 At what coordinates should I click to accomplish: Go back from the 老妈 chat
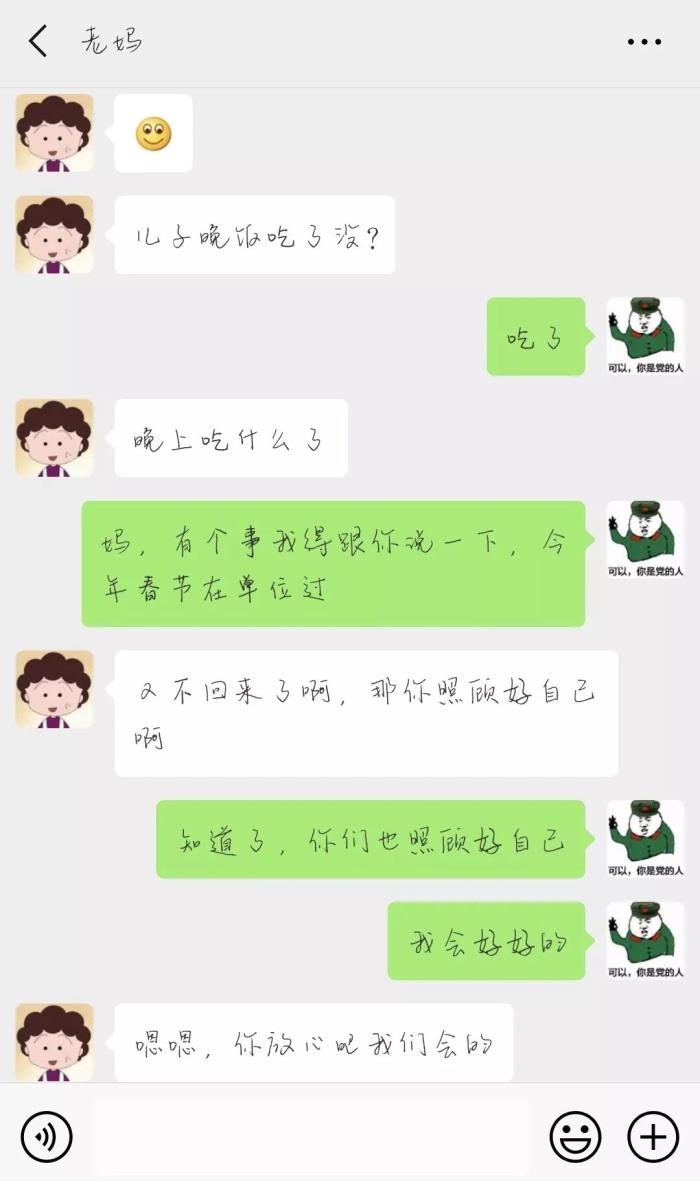coord(38,41)
